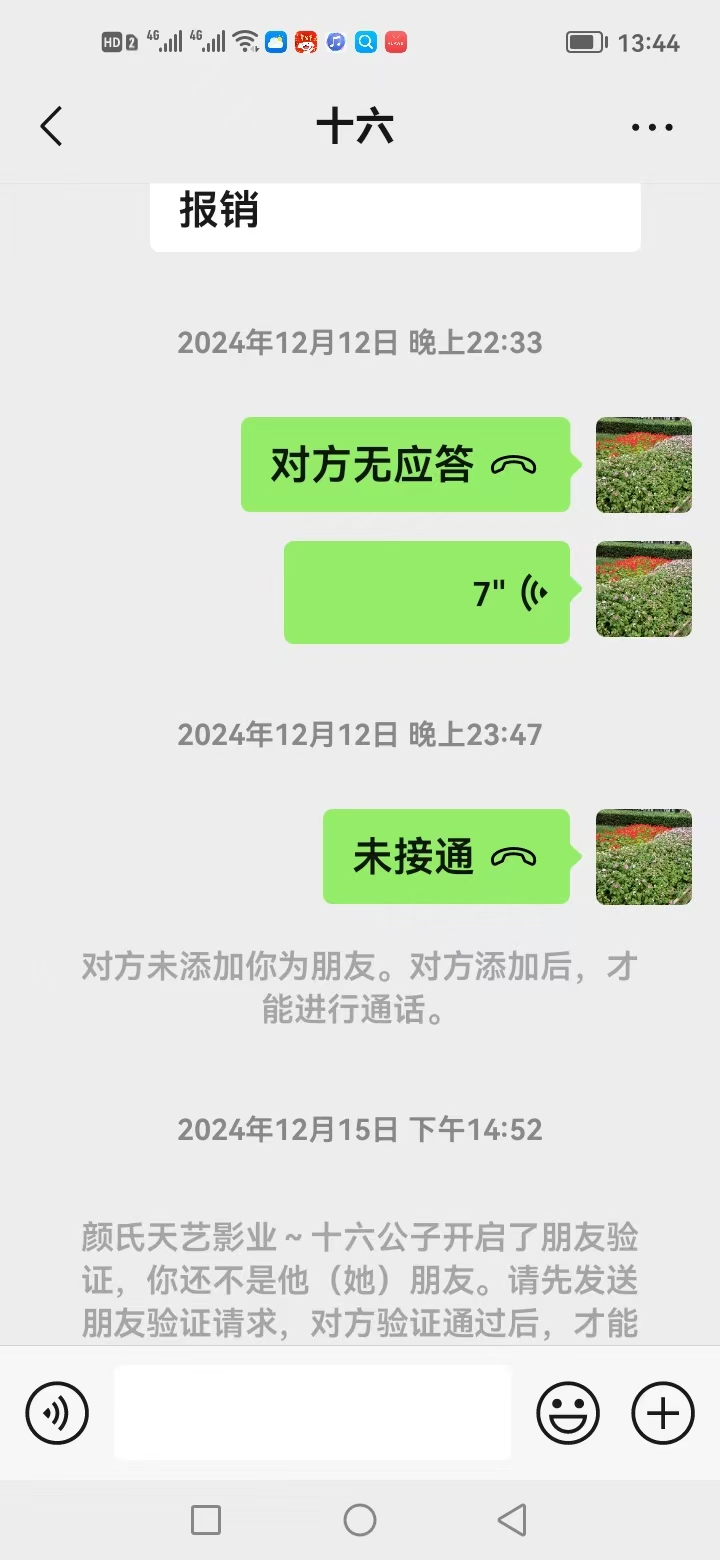720x1560 pixels.
Task: Tap the 对方无应答 call bubble
Action: point(405,465)
